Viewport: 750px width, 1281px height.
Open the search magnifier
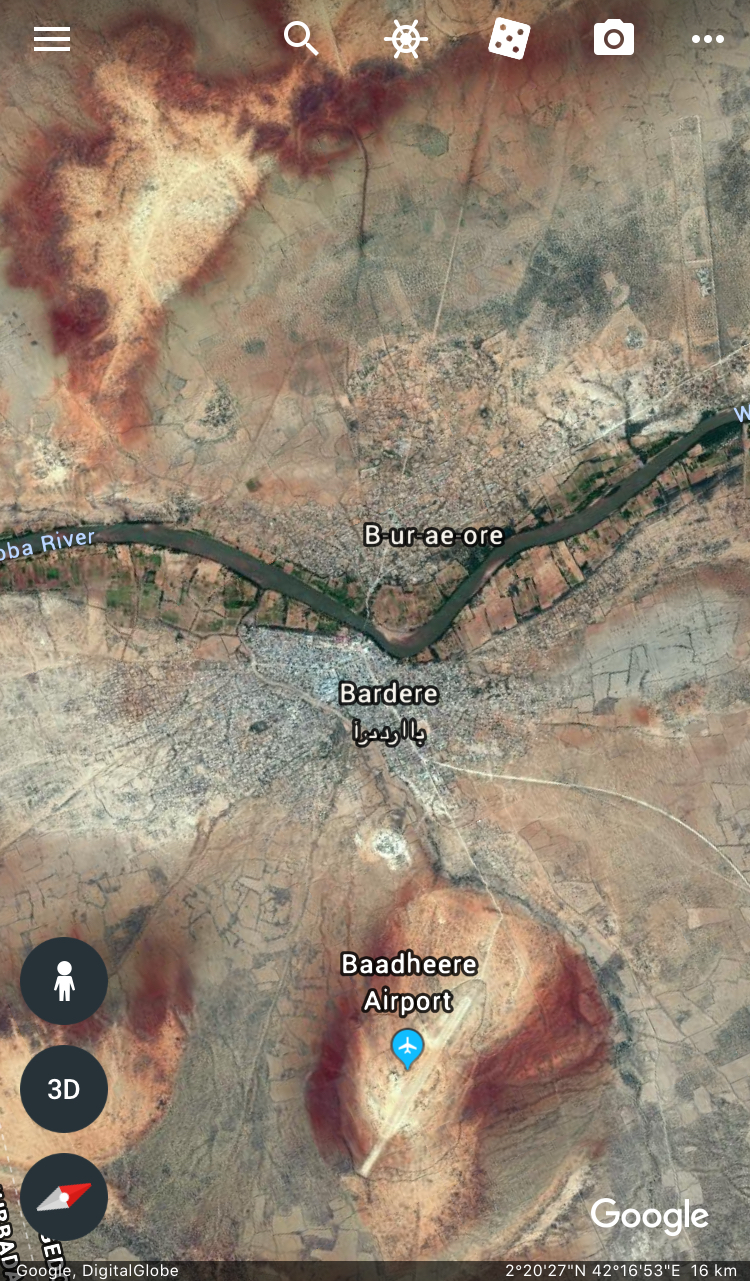tap(301, 39)
